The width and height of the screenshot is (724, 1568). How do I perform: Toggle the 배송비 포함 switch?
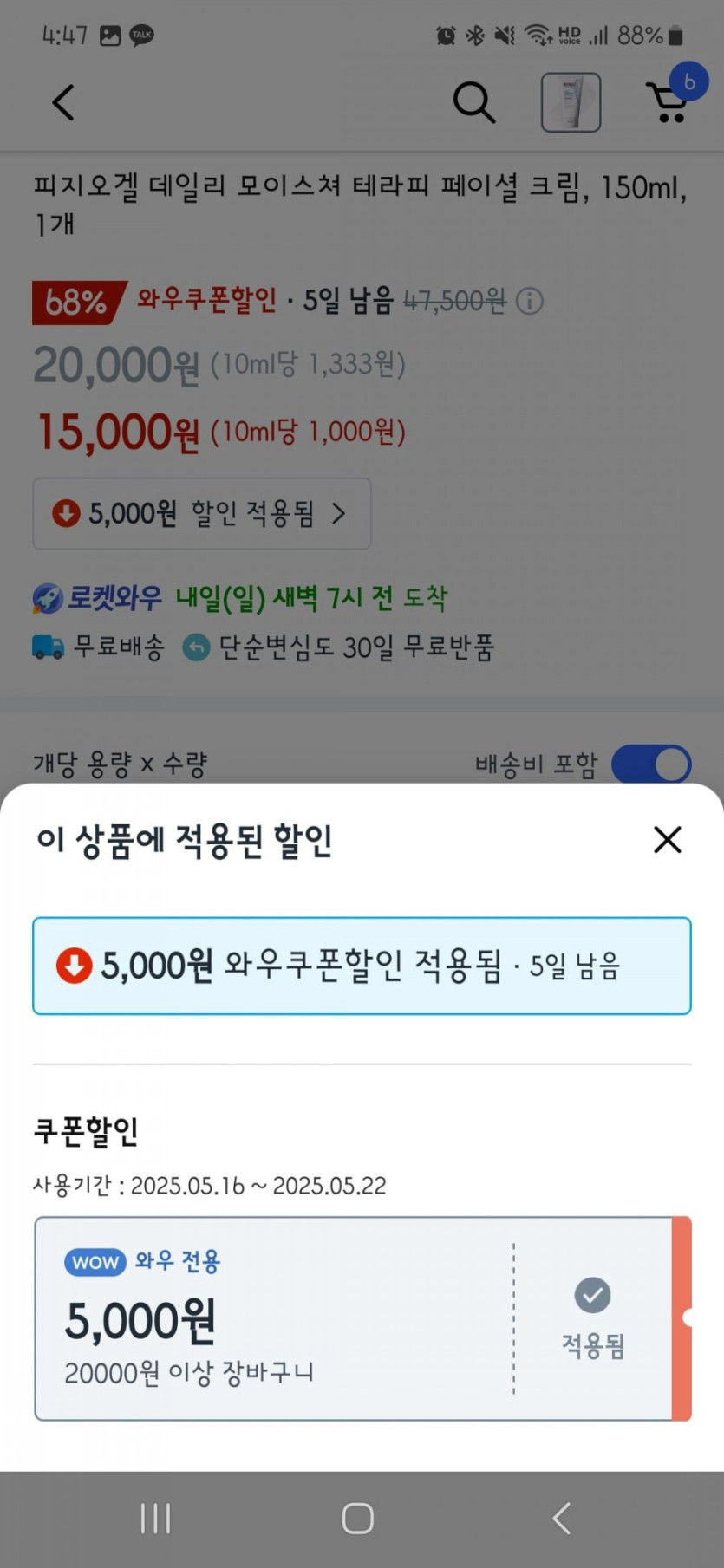point(651,764)
